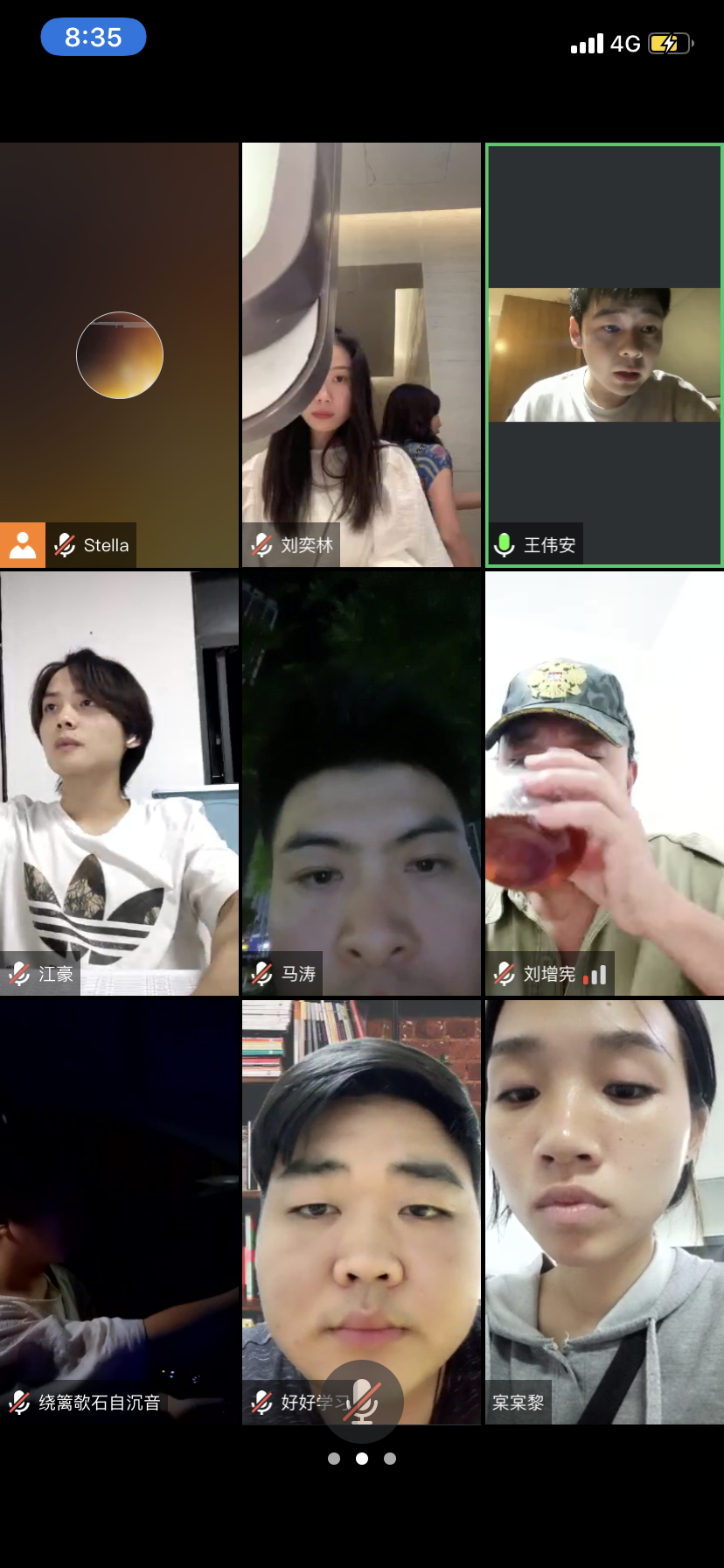Open 王伟安's active speaker tile
This screenshot has height=1568, width=724.
pos(604,354)
